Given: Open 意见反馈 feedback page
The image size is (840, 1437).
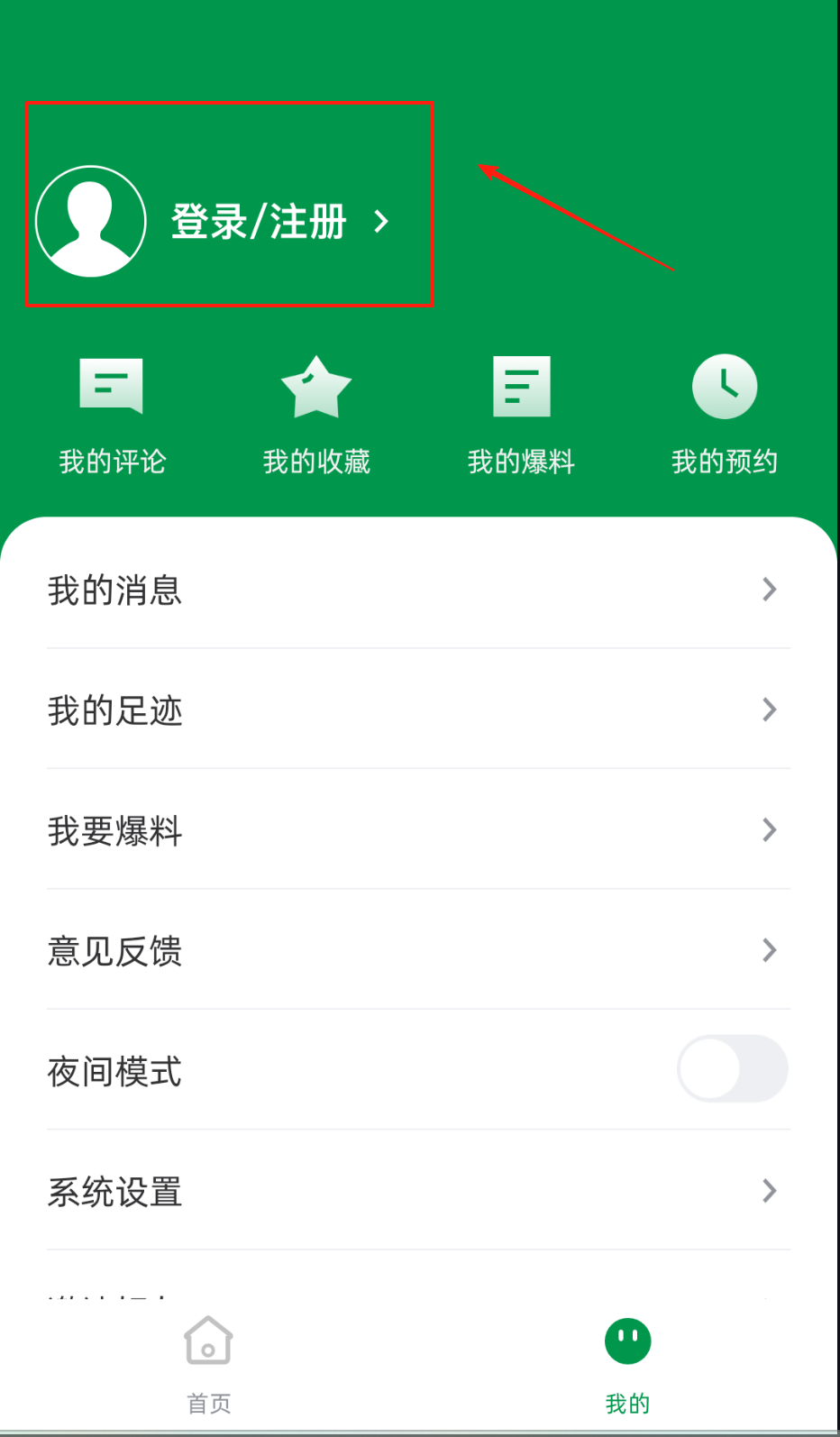Looking at the screenshot, I should point(418,950).
